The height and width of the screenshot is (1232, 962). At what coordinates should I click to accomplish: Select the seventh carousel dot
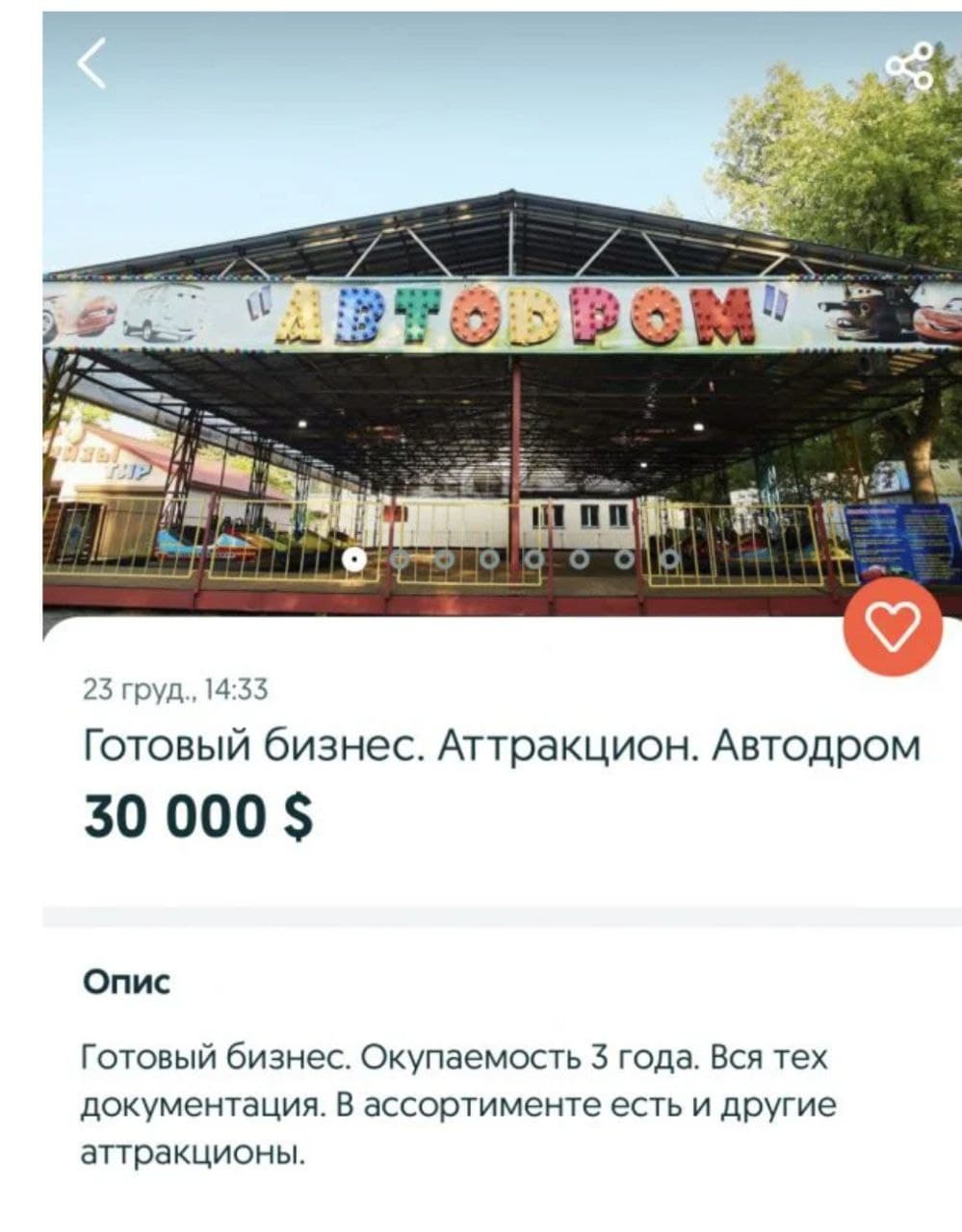tap(624, 556)
